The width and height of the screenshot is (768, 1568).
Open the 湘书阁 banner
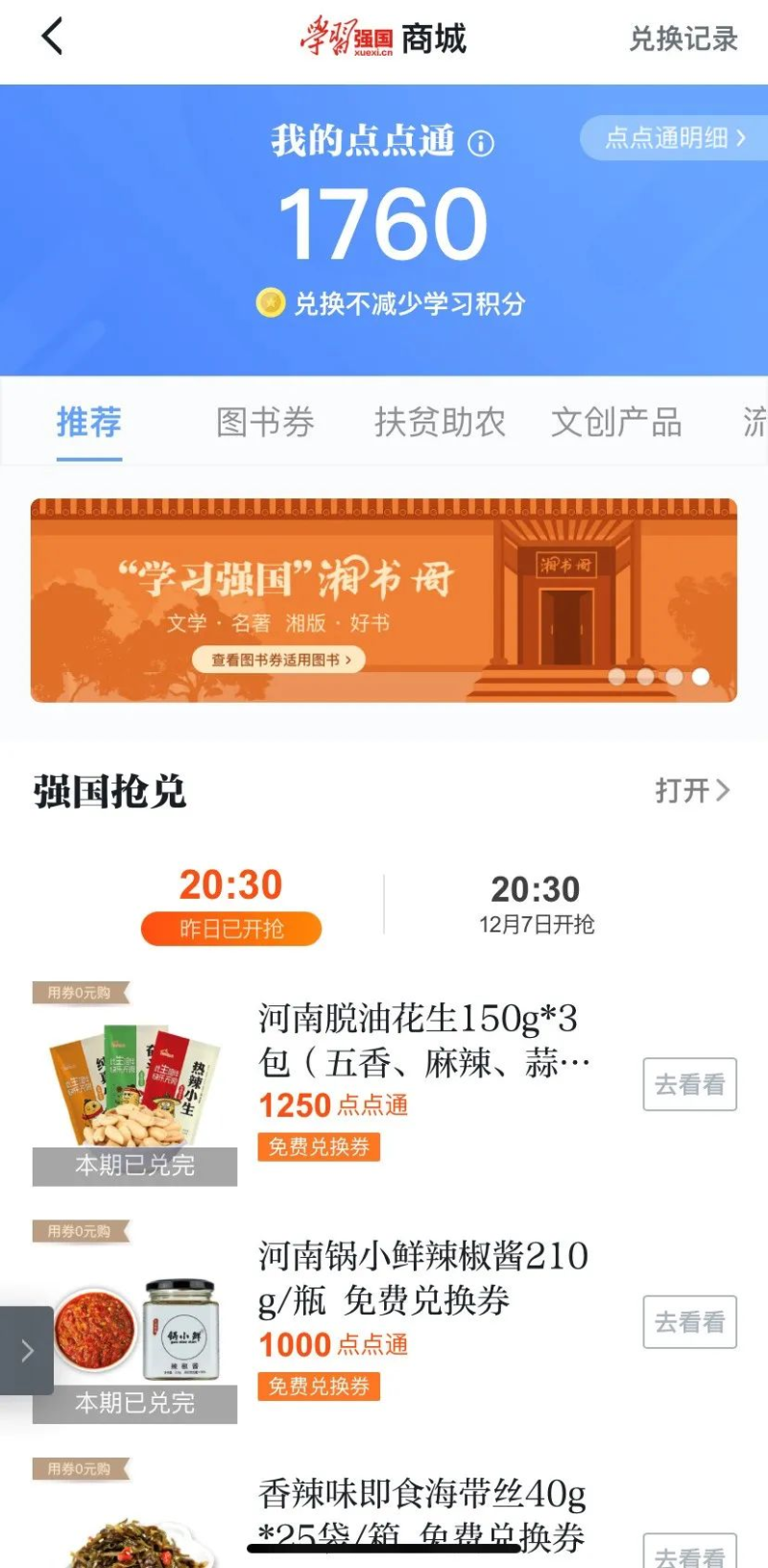pos(384,600)
